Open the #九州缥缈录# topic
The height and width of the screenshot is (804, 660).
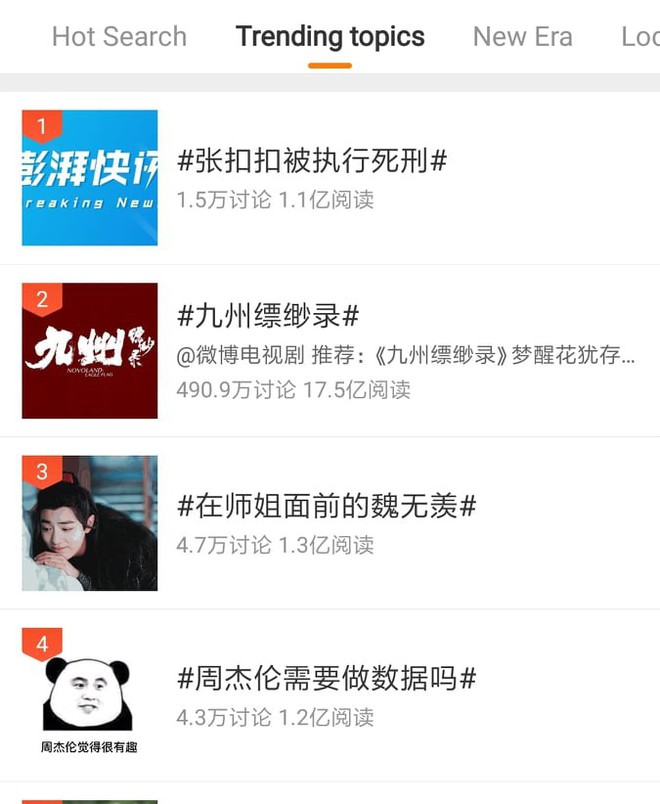[268, 316]
